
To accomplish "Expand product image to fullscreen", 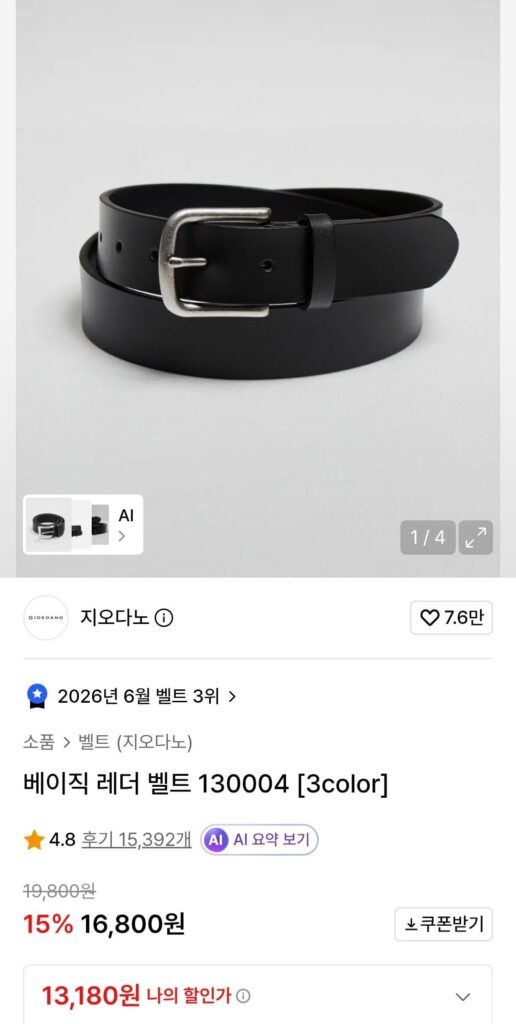I will click(476, 537).
